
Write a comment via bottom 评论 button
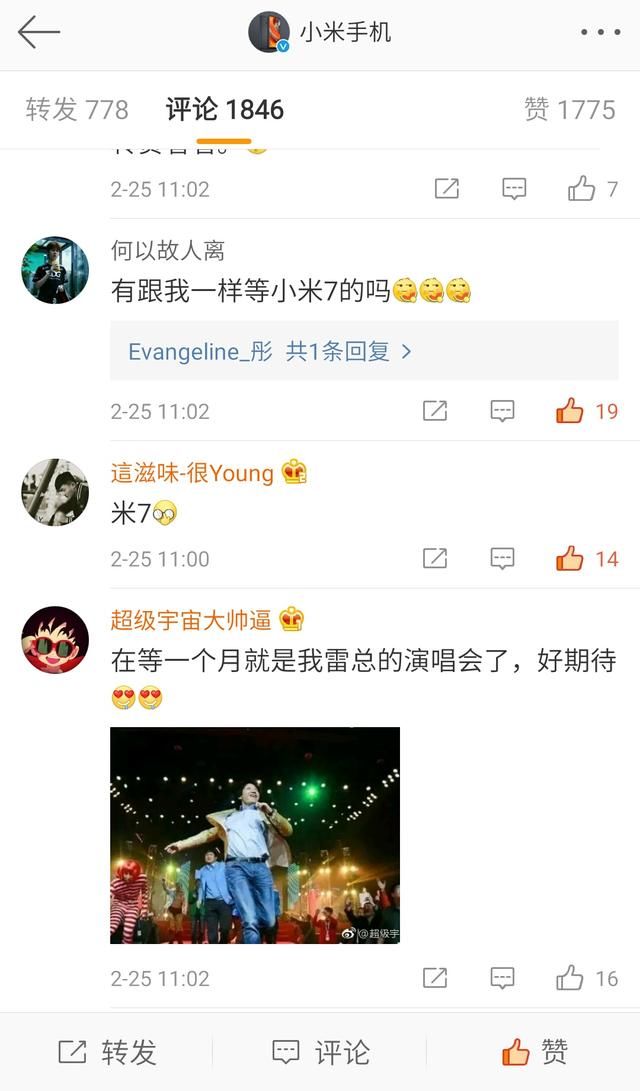coord(320,1052)
